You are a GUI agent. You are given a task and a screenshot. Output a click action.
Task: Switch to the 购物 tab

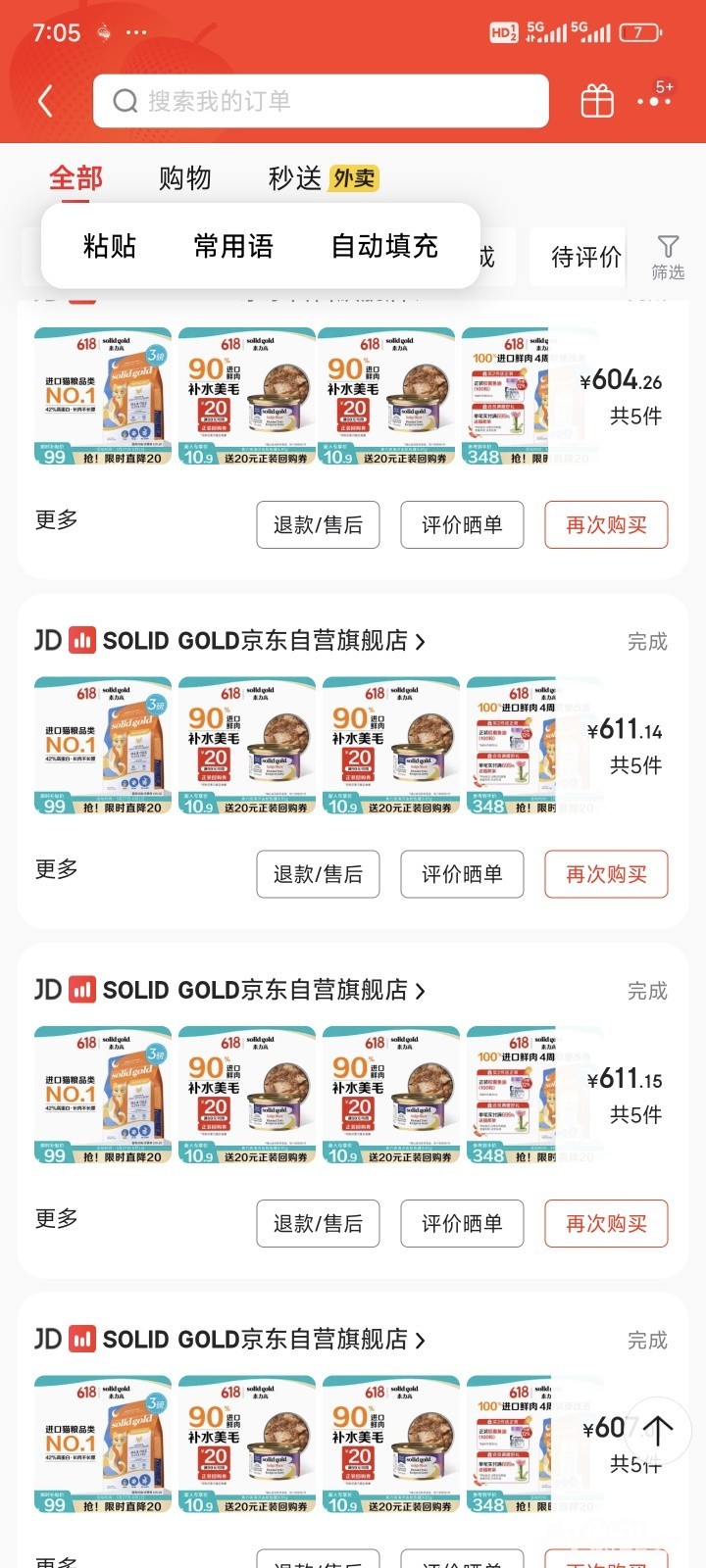click(x=184, y=178)
